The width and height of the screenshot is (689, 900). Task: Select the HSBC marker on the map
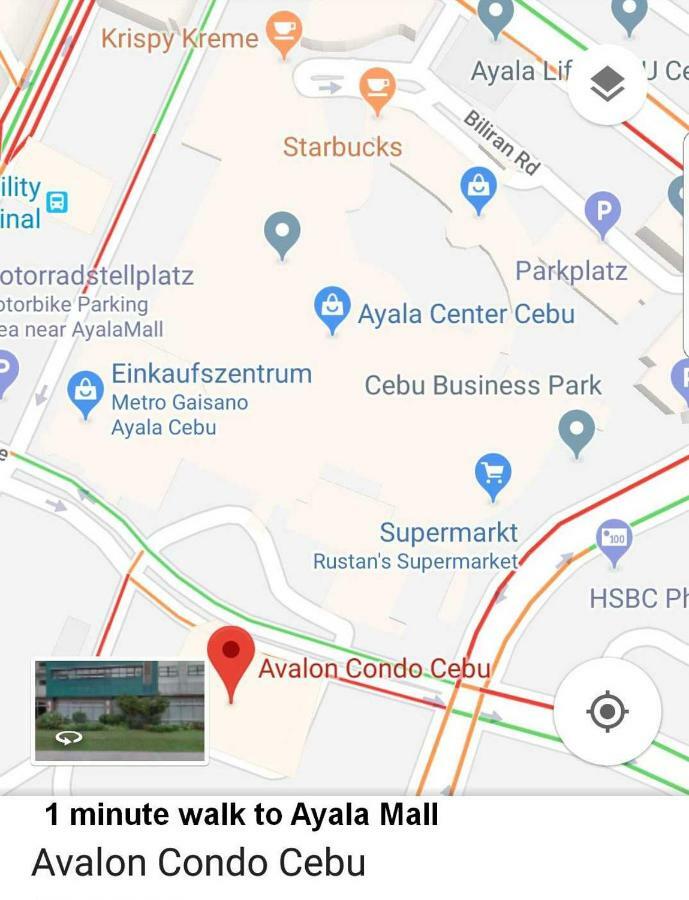point(614,538)
